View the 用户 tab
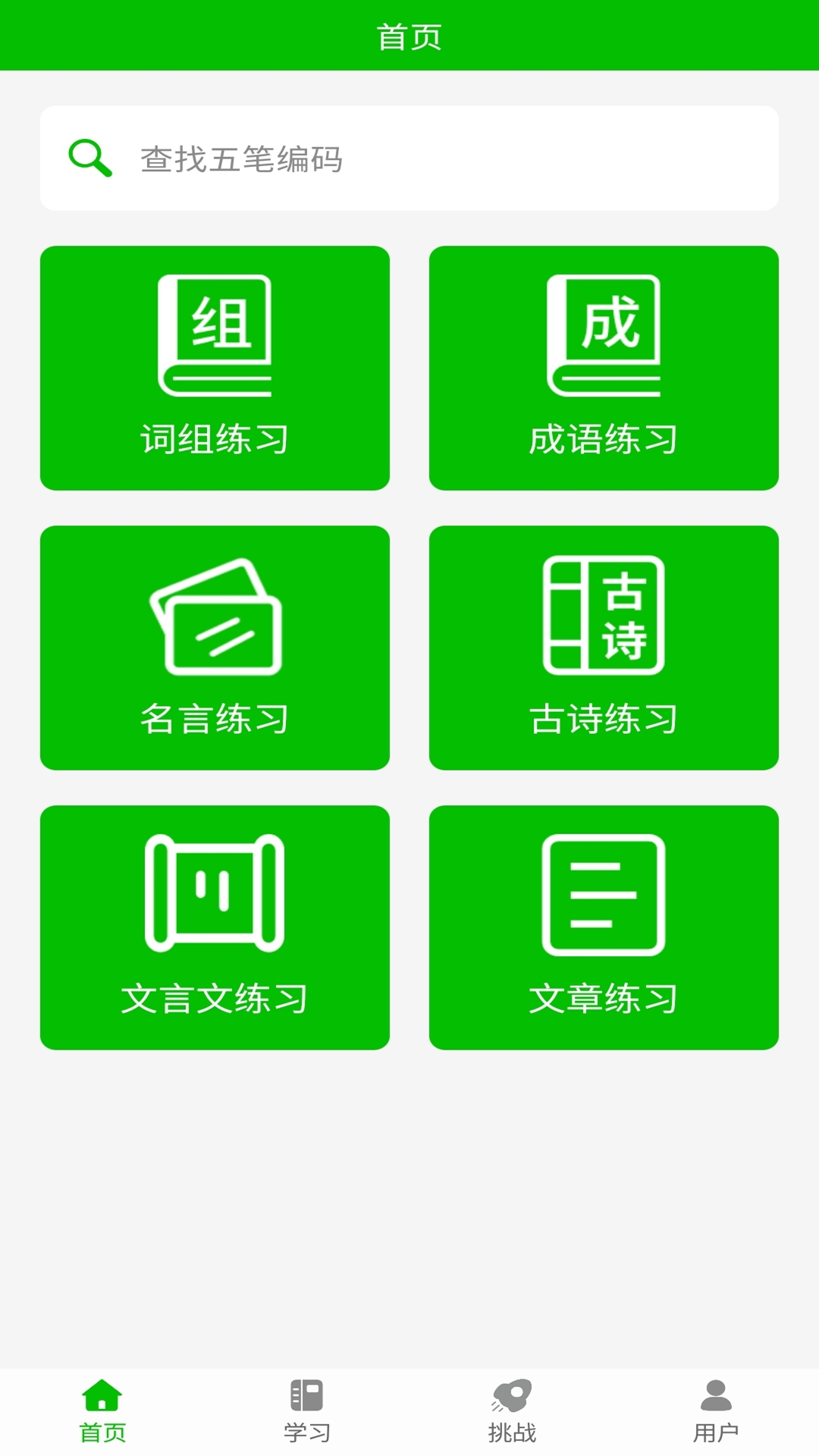 716,1411
